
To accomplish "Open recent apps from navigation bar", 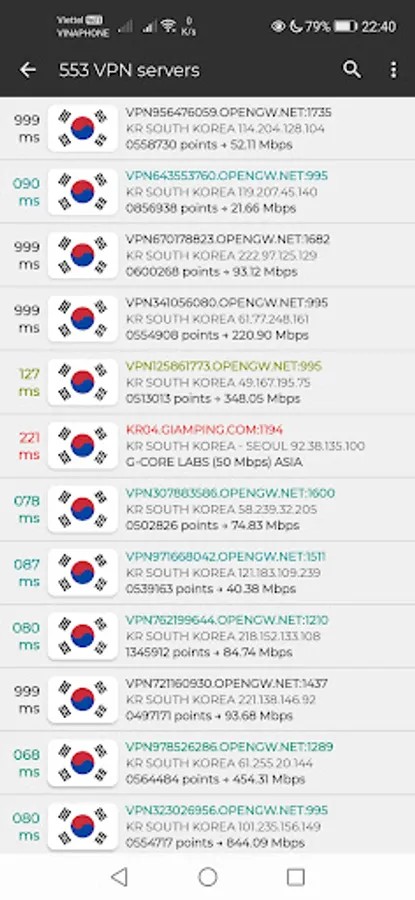I will tap(296, 876).
